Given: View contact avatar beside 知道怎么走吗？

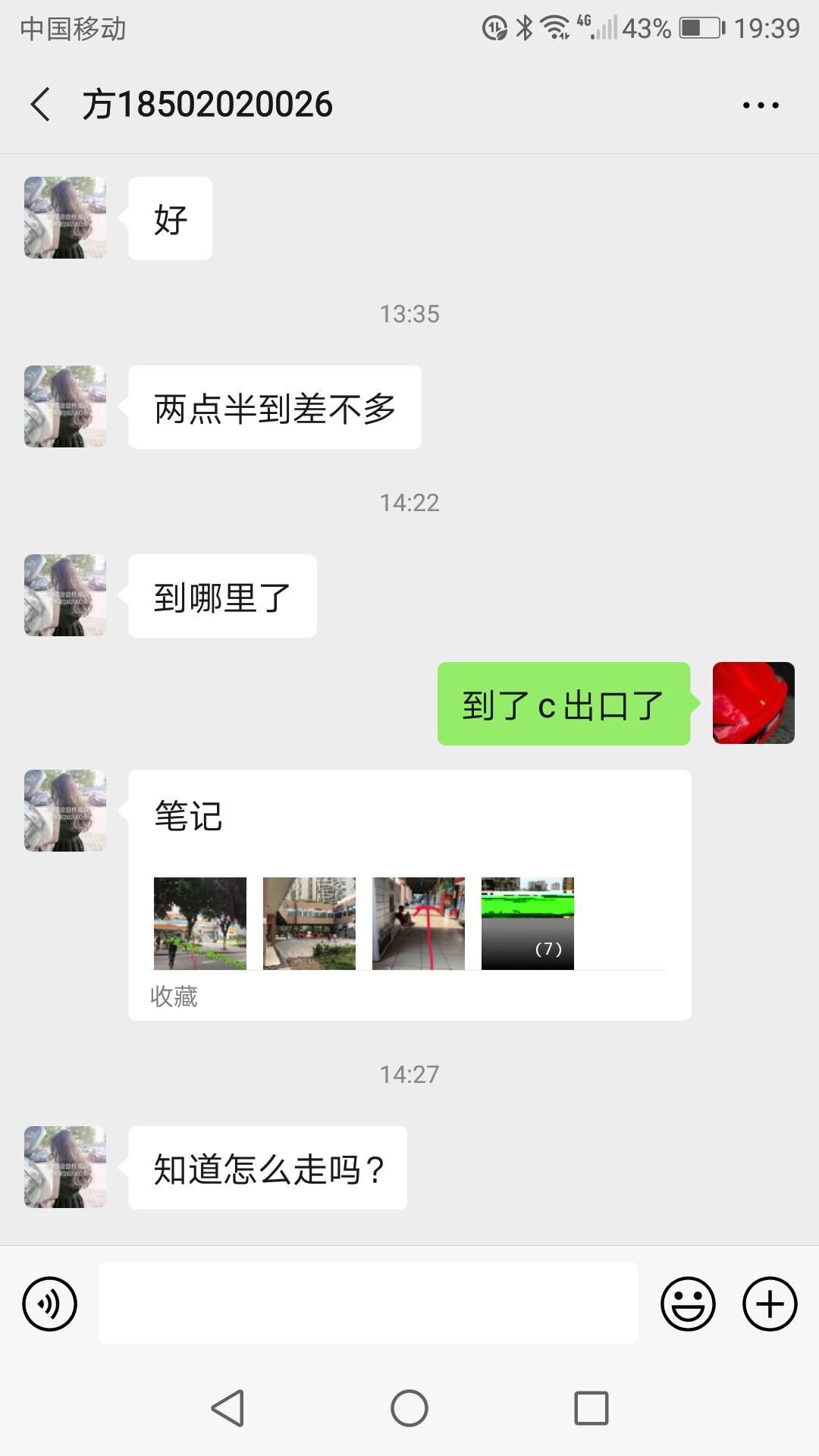Looking at the screenshot, I should click(65, 1167).
